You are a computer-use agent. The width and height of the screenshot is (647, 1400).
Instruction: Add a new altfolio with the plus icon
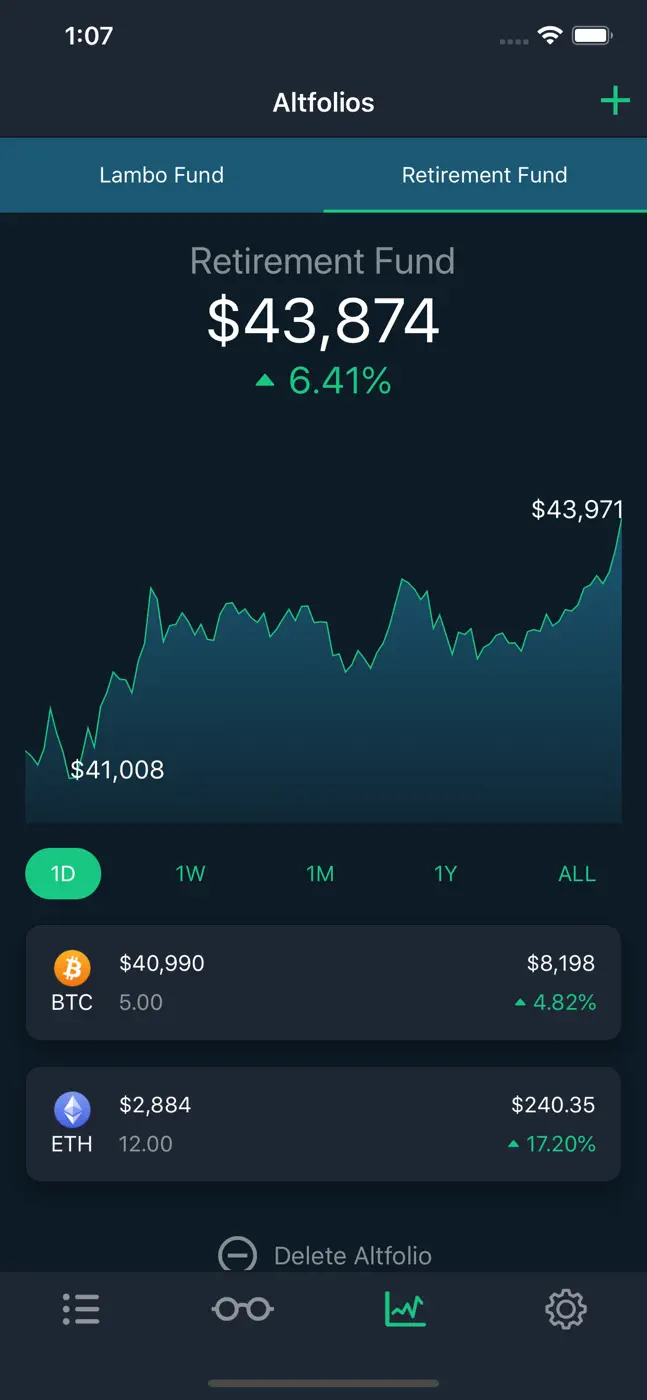click(615, 101)
